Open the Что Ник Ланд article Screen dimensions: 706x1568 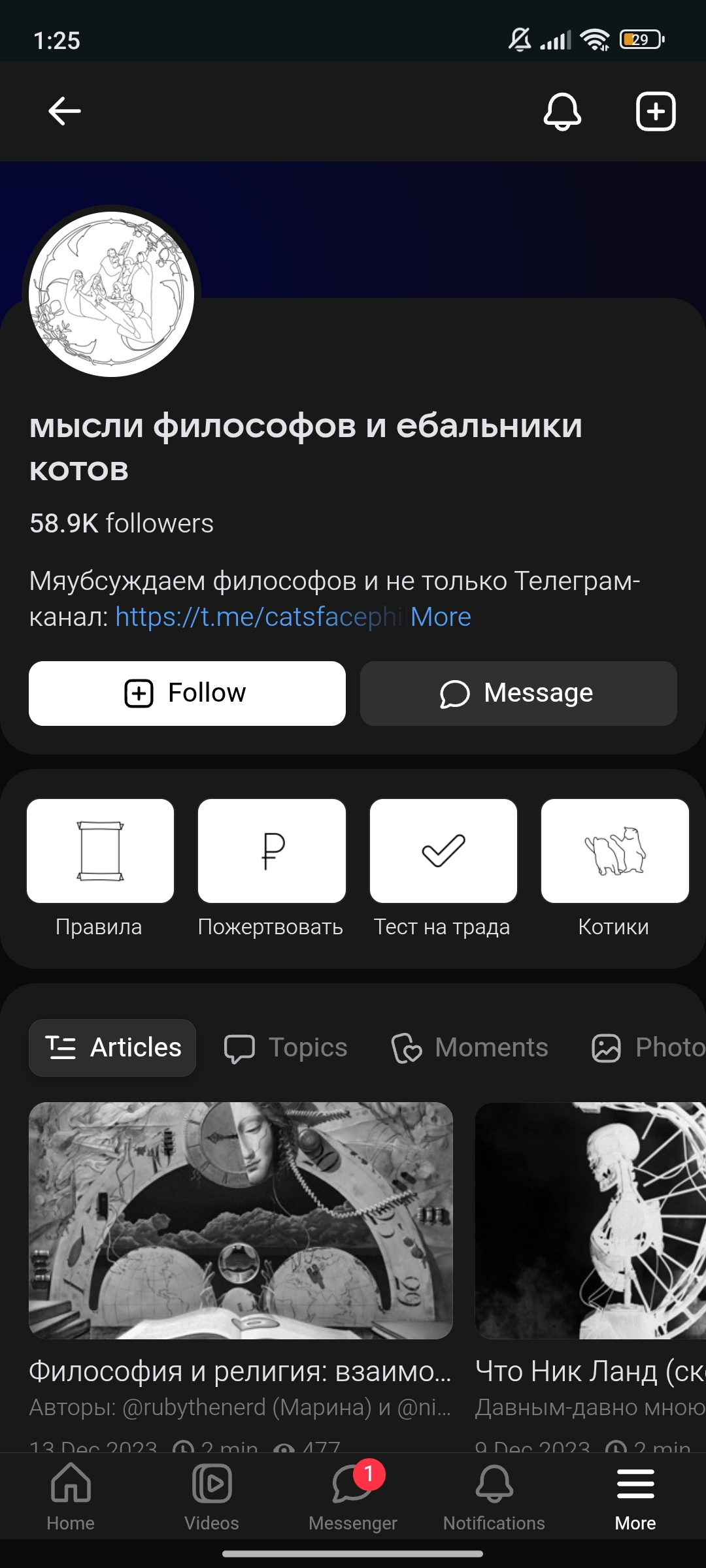pos(590,1220)
